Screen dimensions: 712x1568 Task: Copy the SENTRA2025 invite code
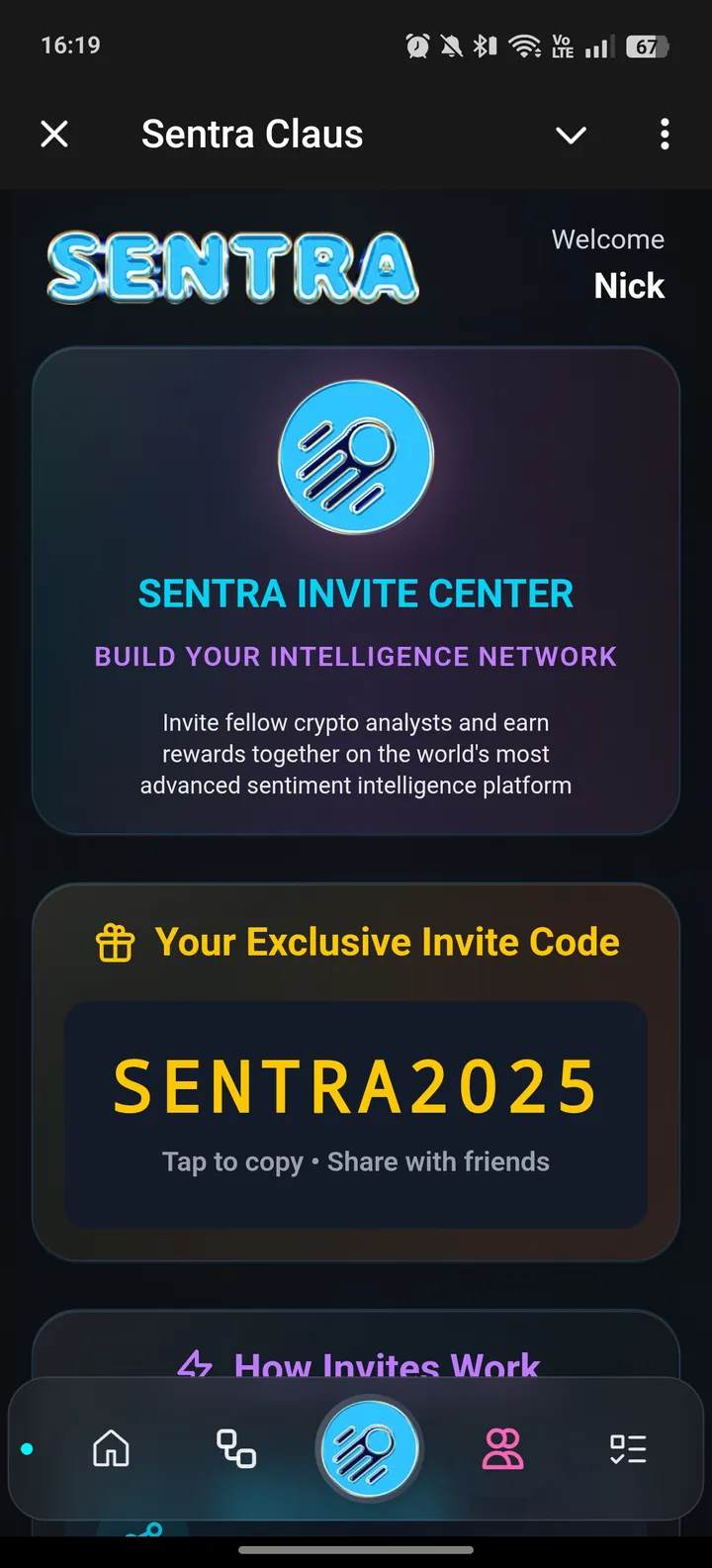pos(355,1085)
